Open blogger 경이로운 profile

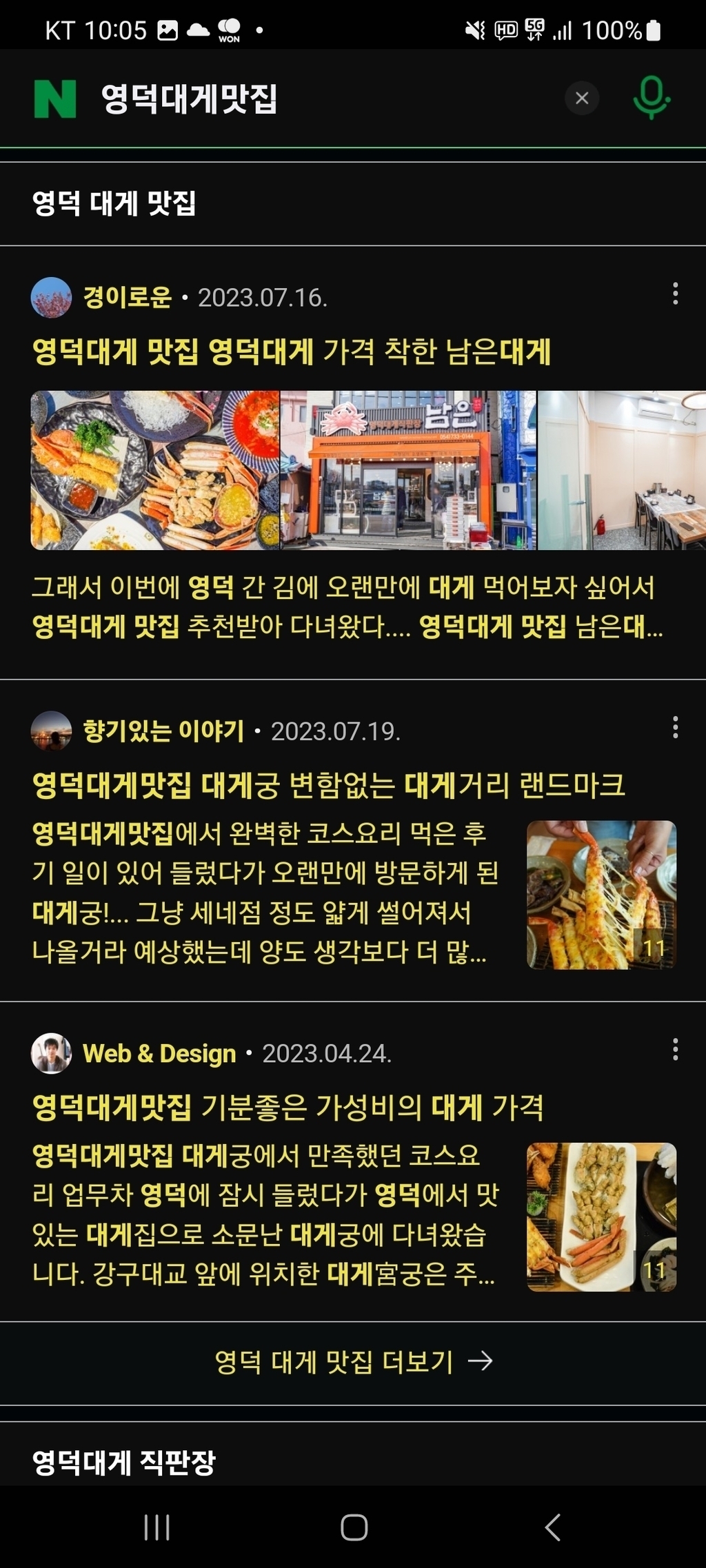tap(127, 298)
